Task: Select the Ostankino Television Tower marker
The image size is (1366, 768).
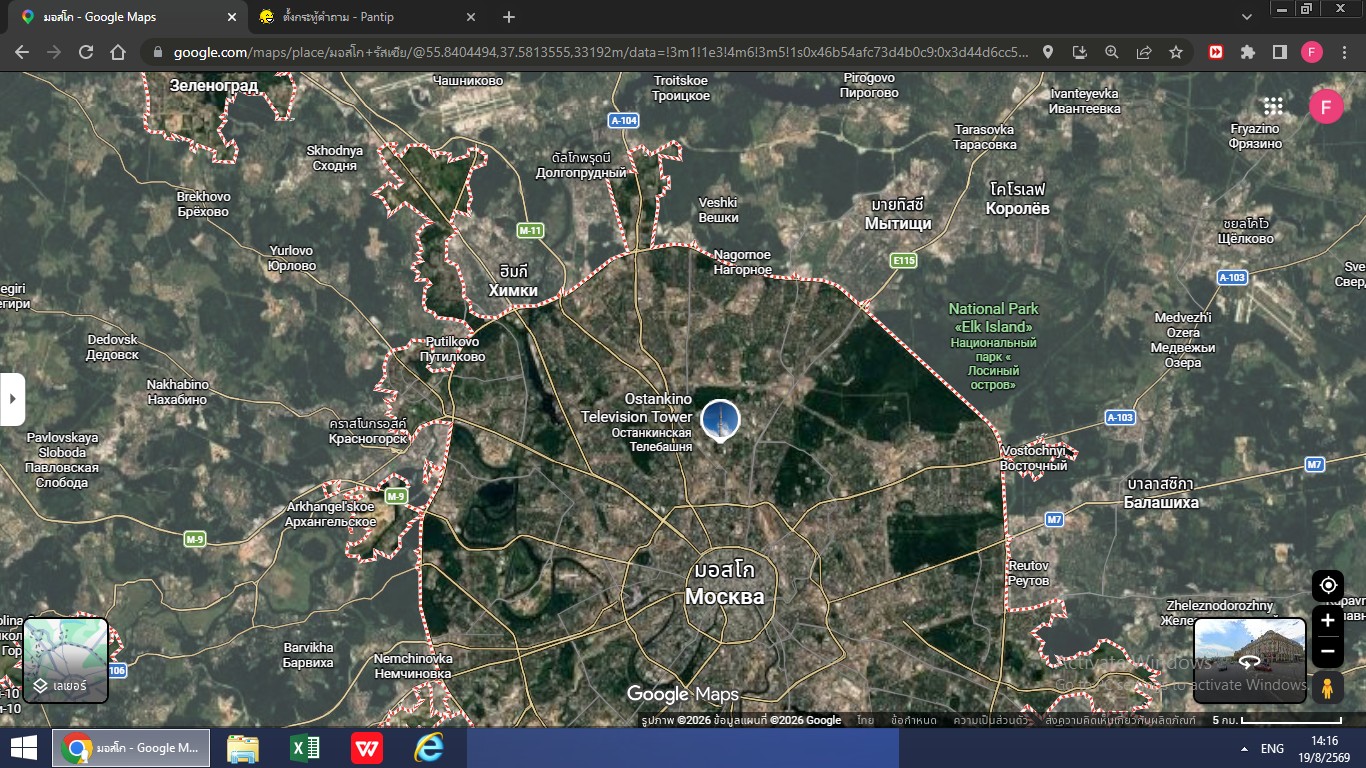Action: 720,420
